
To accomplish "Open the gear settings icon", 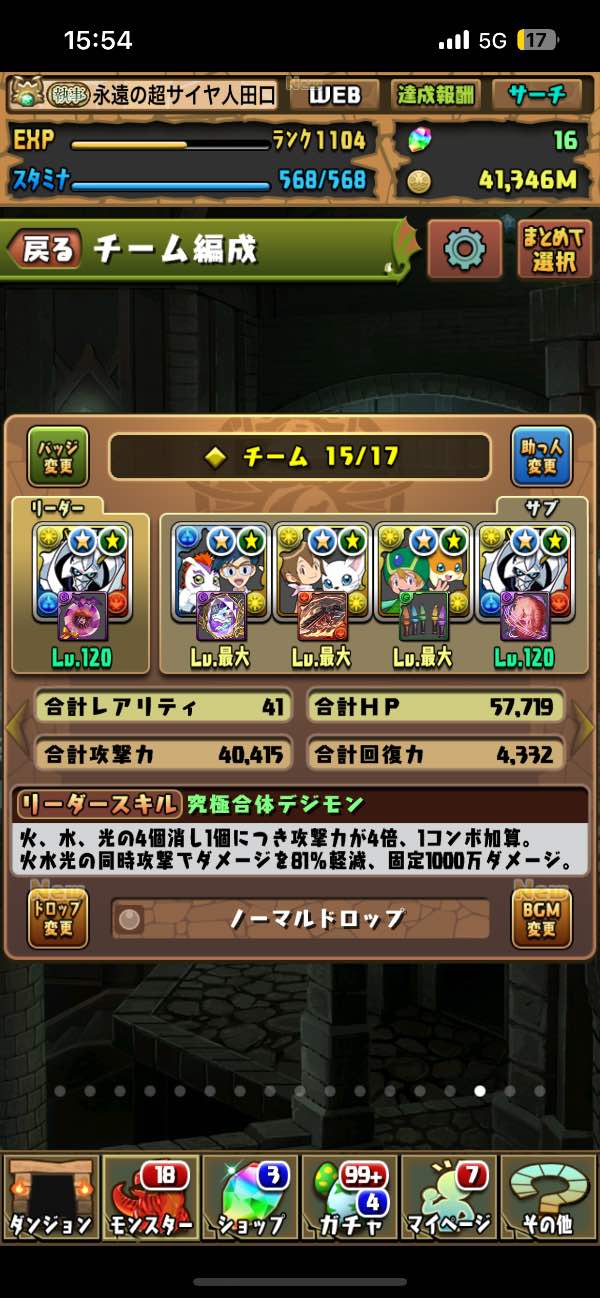I will (x=464, y=248).
